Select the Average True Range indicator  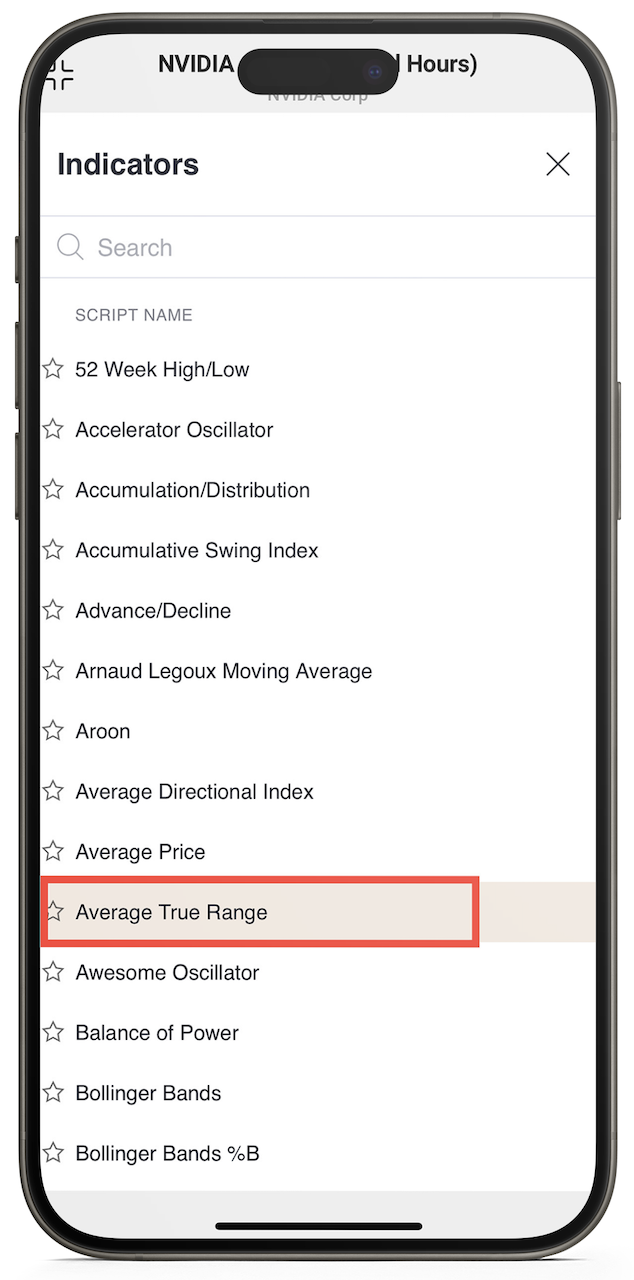(x=171, y=912)
